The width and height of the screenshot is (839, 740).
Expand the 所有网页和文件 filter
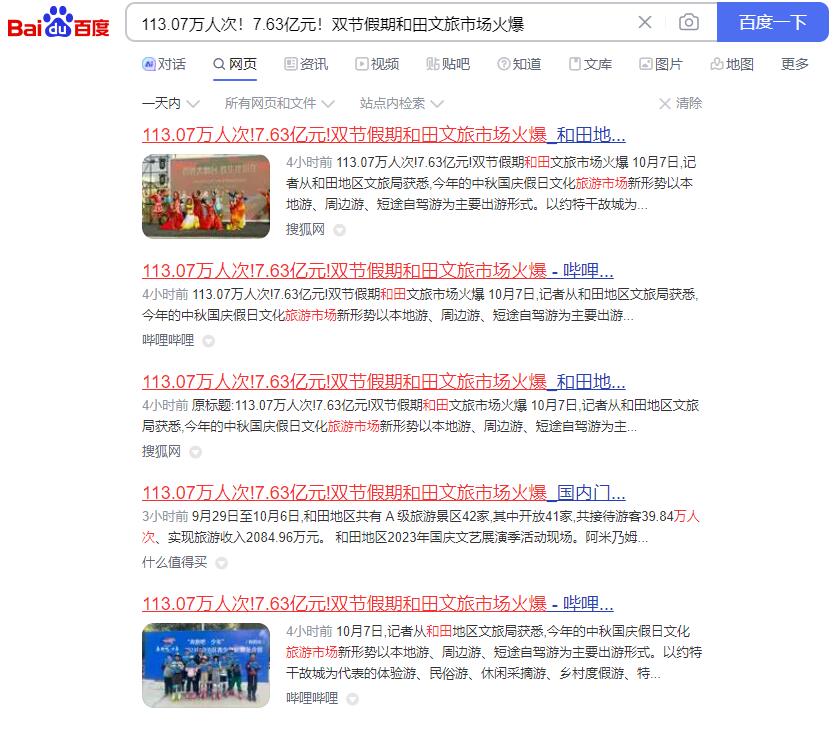click(x=281, y=103)
